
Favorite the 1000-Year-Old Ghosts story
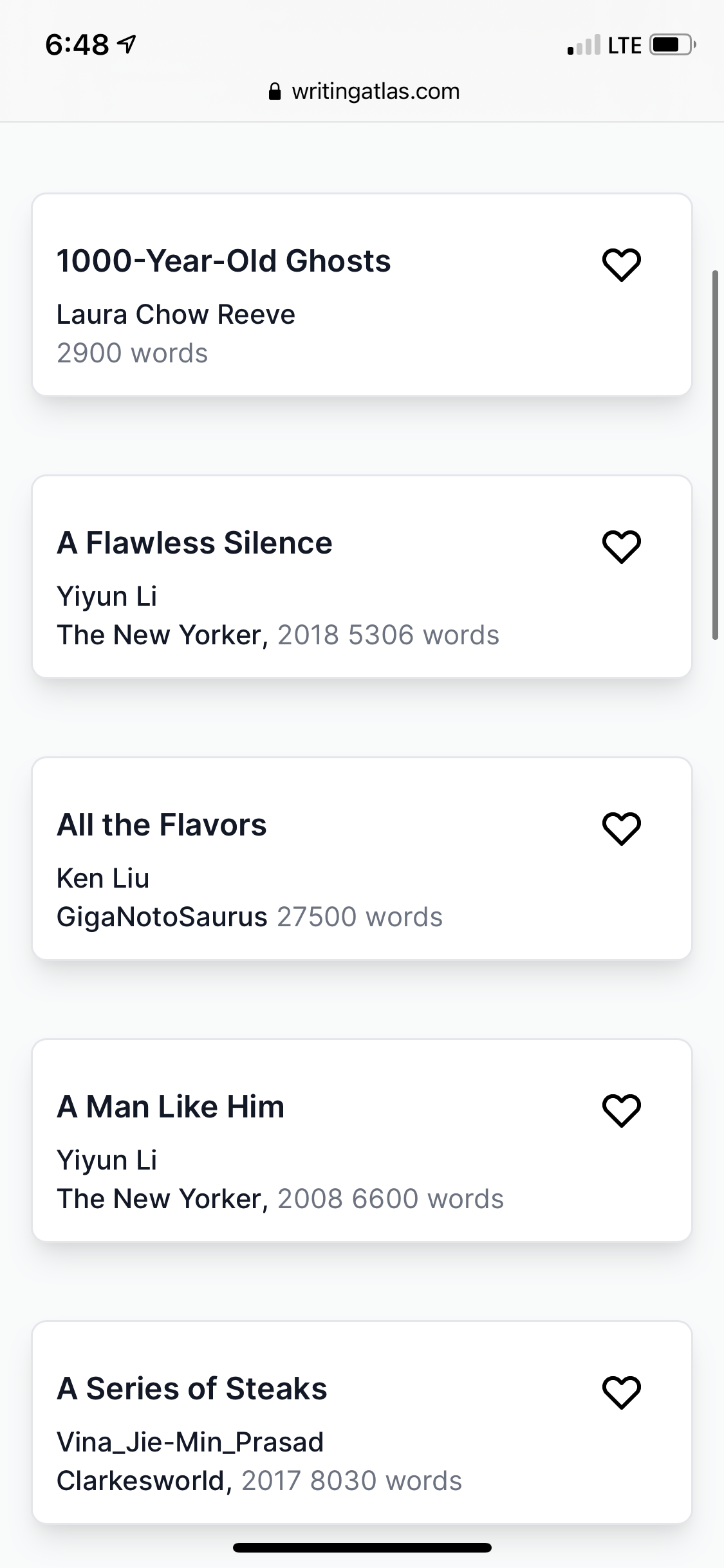[621, 265]
